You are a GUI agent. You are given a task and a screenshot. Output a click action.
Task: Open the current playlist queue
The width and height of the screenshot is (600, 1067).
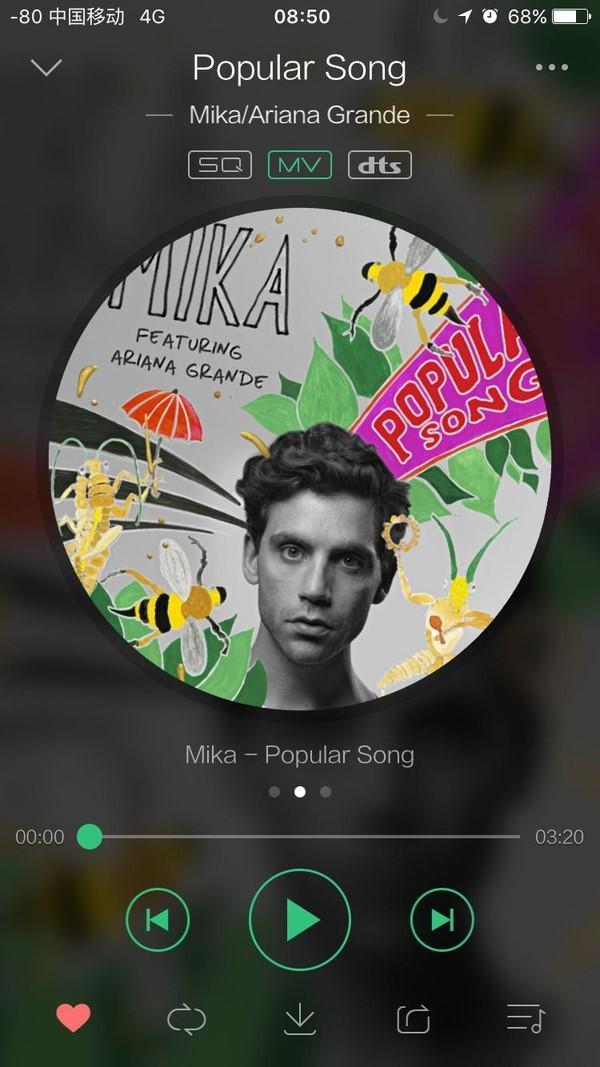coord(525,1019)
